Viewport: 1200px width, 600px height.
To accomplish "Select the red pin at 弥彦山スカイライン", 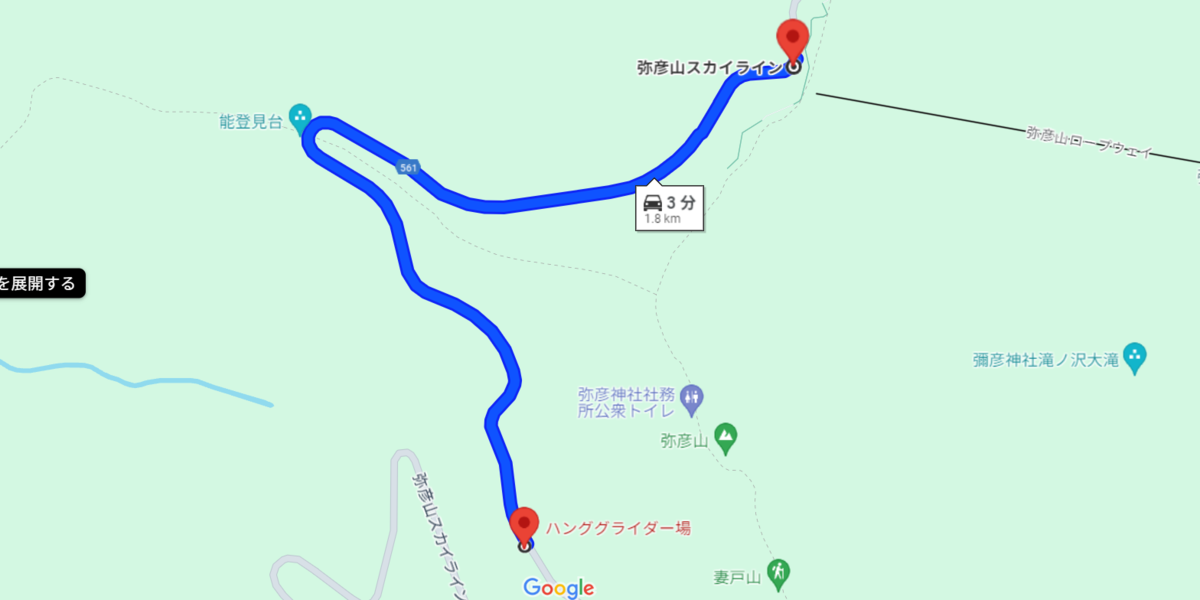I will click(793, 39).
